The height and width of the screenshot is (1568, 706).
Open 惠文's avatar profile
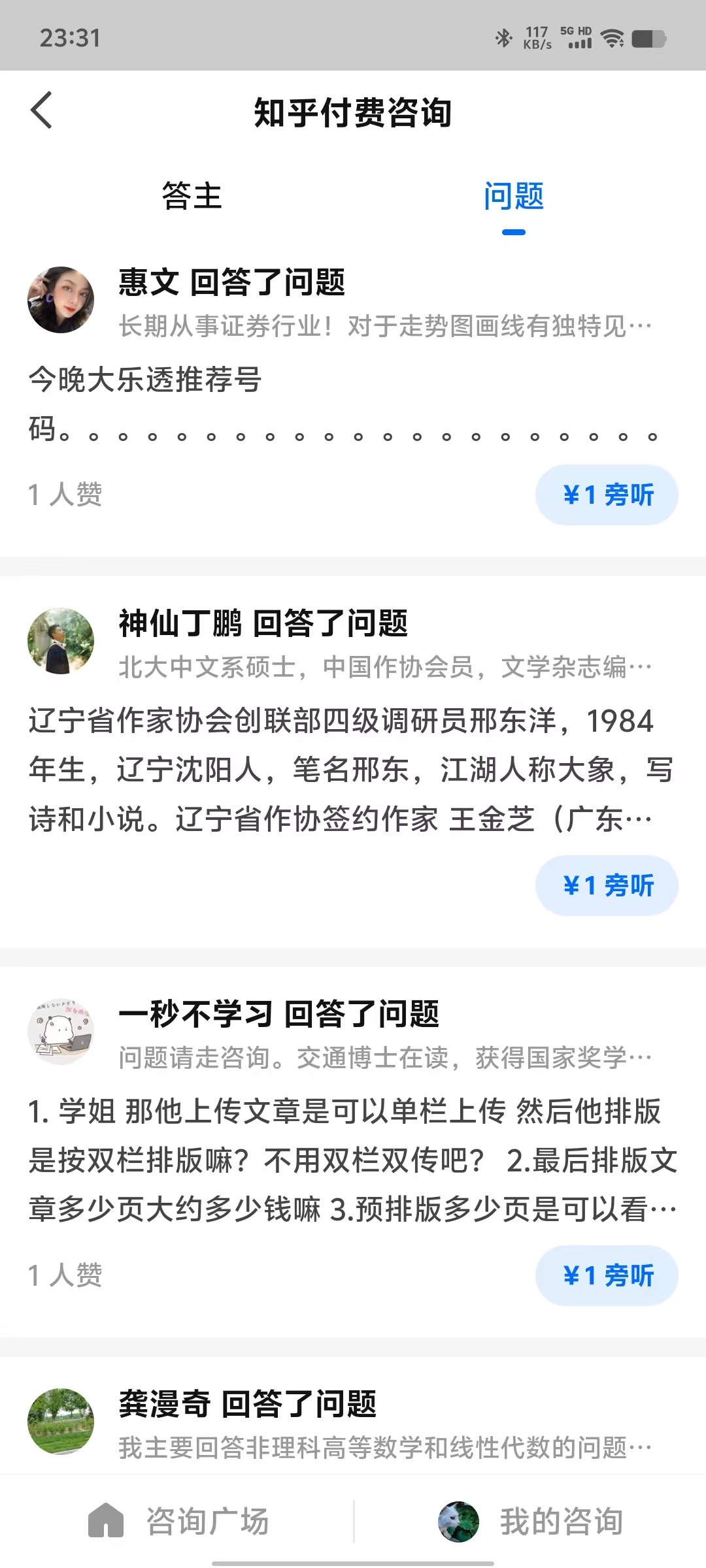click(x=61, y=300)
